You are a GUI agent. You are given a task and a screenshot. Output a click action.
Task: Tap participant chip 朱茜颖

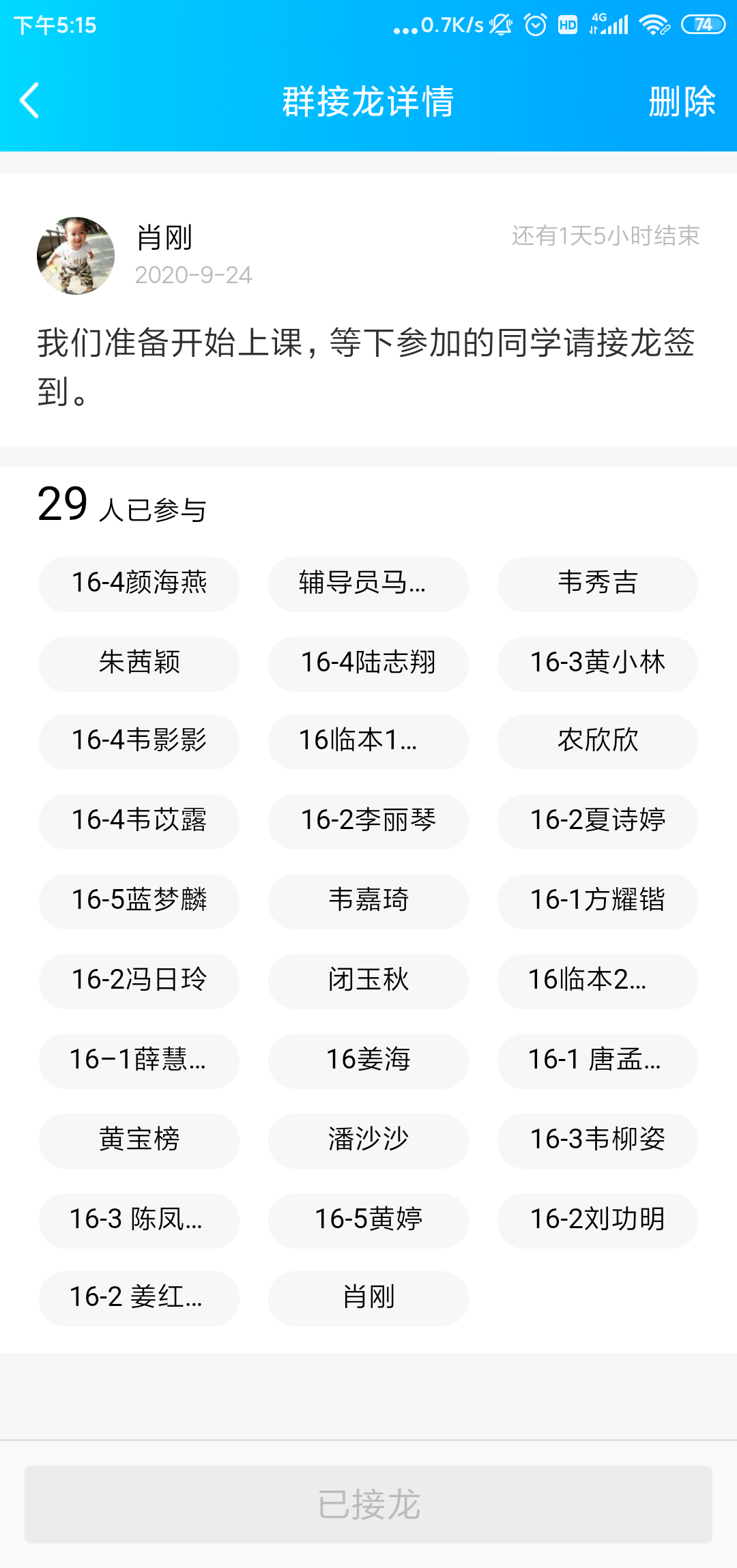[x=139, y=664]
